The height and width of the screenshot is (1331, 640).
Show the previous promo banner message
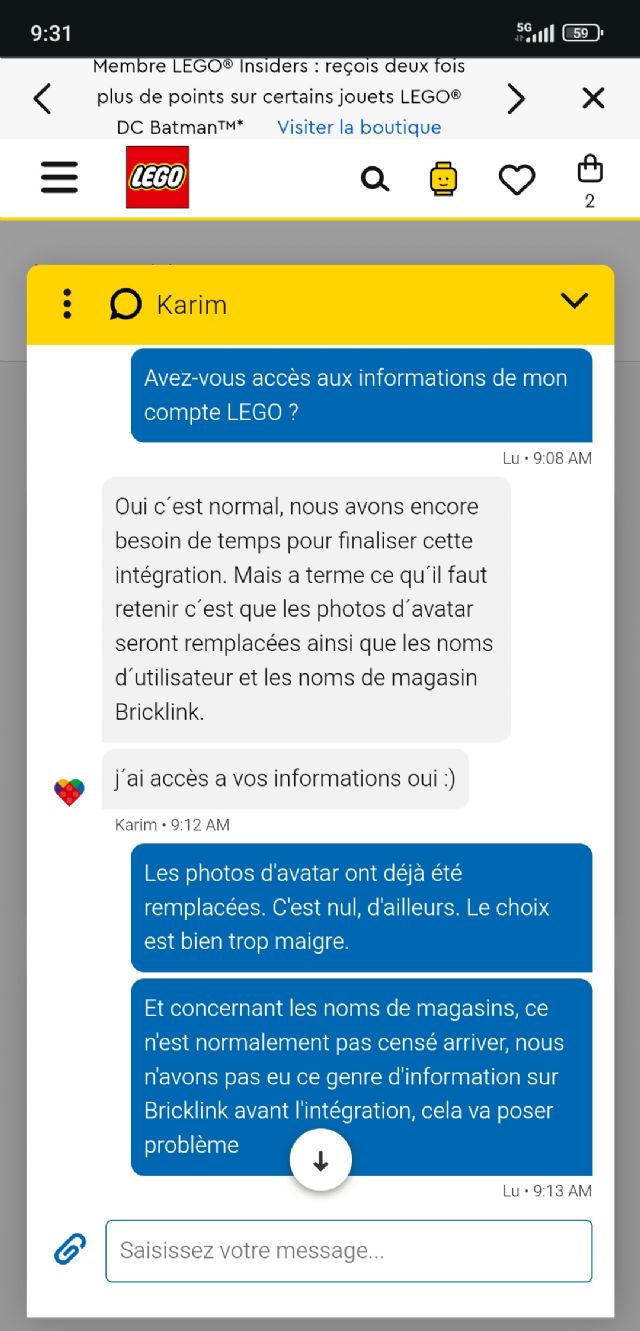click(42, 98)
